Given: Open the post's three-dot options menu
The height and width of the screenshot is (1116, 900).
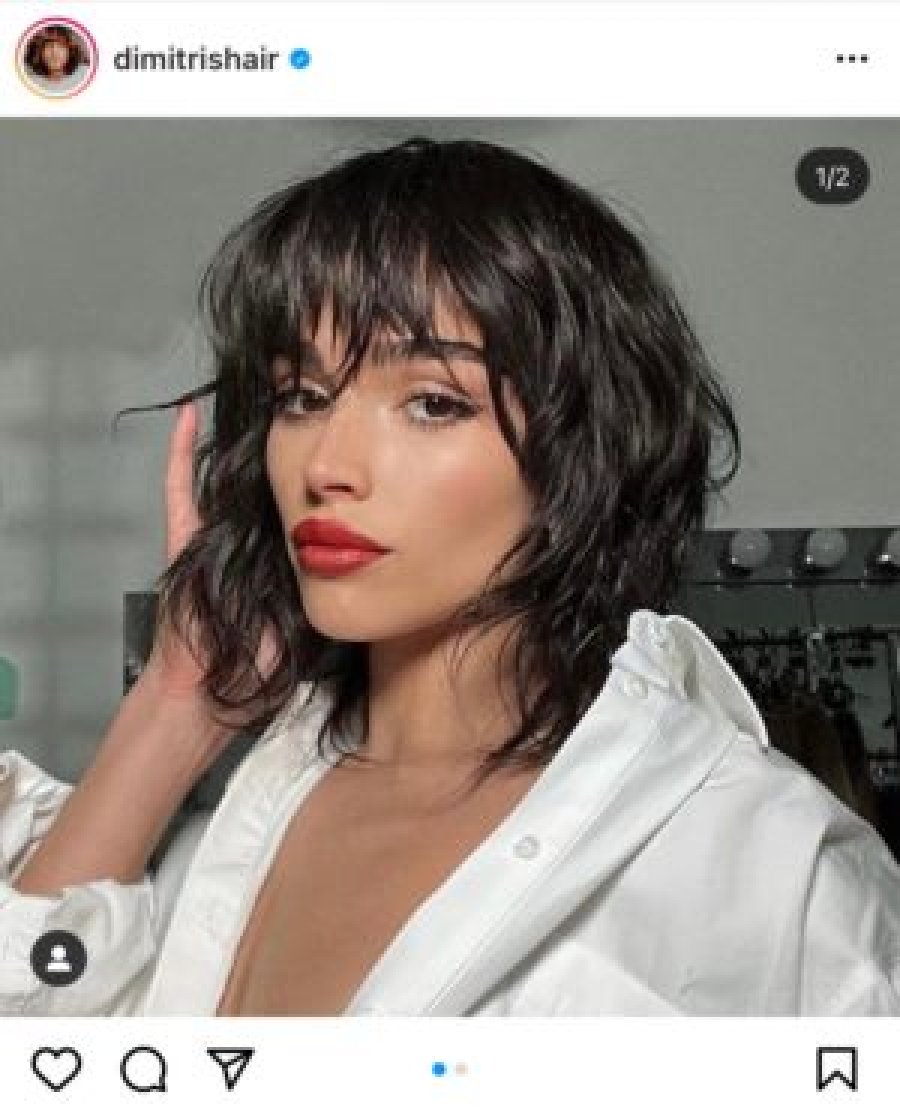Looking at the screenshot, I should pos(851,59).
